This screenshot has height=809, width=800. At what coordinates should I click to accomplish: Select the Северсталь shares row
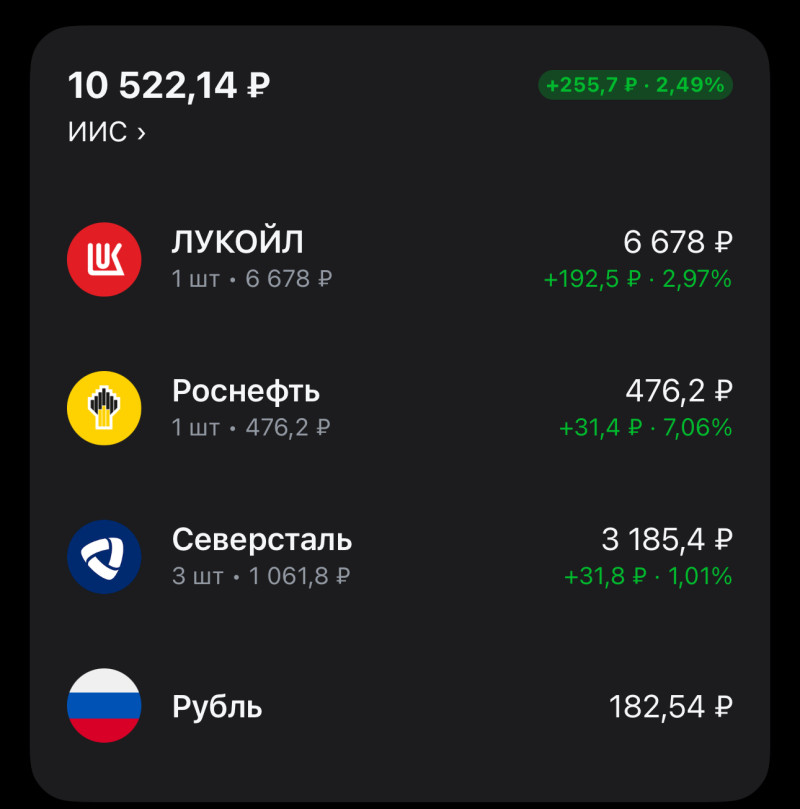click(x=400, y=556)
